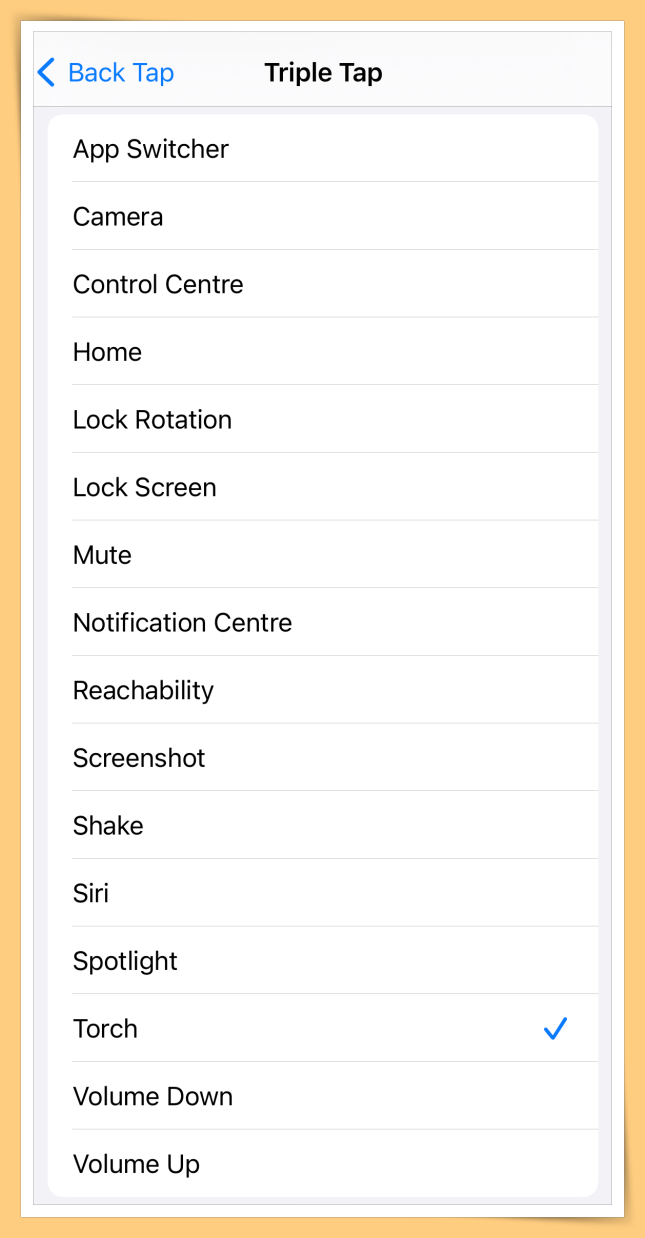645x1238 pixels.
Task: Select the Reachability option
Action: click(323, 690)
